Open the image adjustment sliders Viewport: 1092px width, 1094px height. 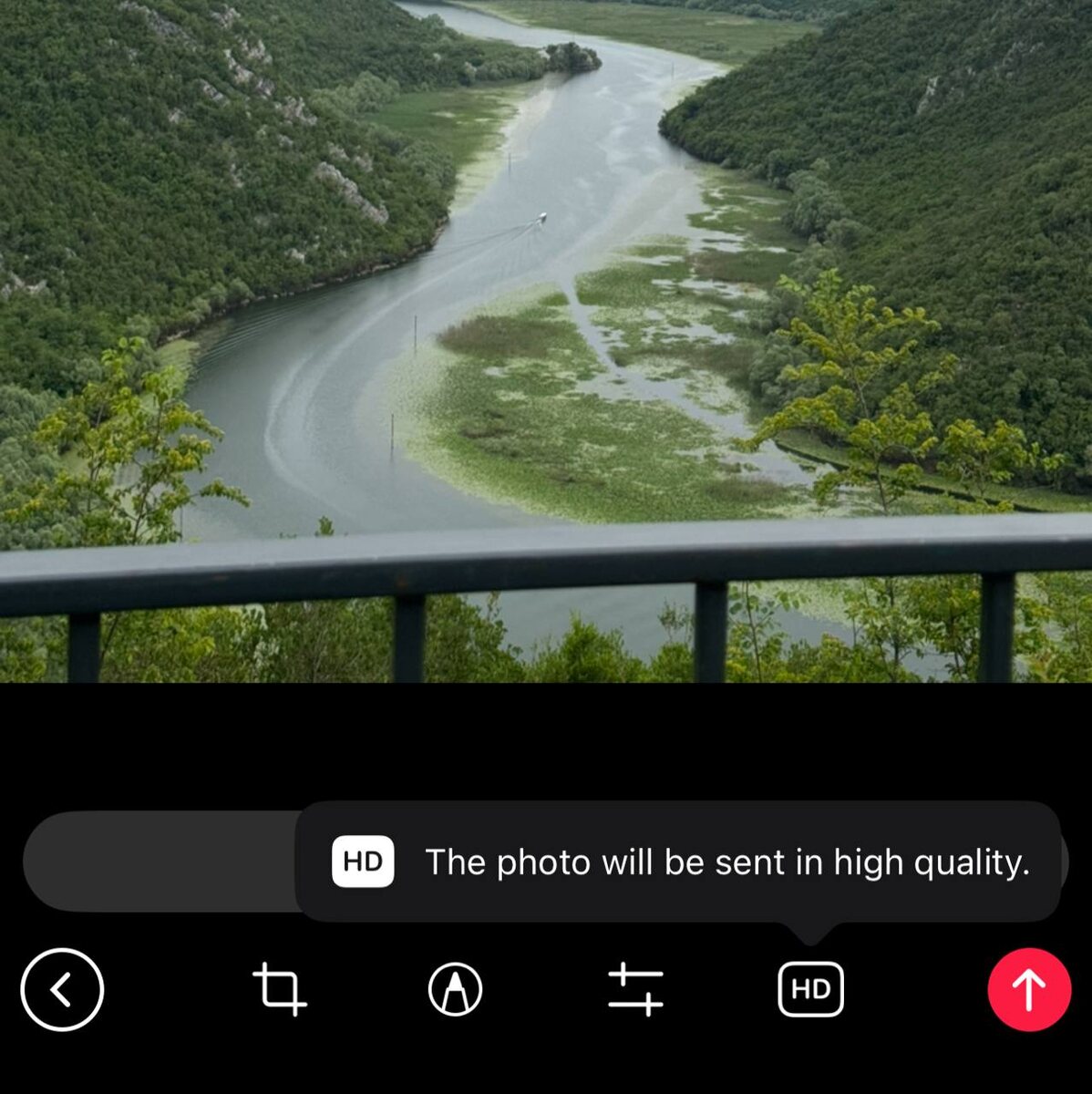[x=635, y=989]
